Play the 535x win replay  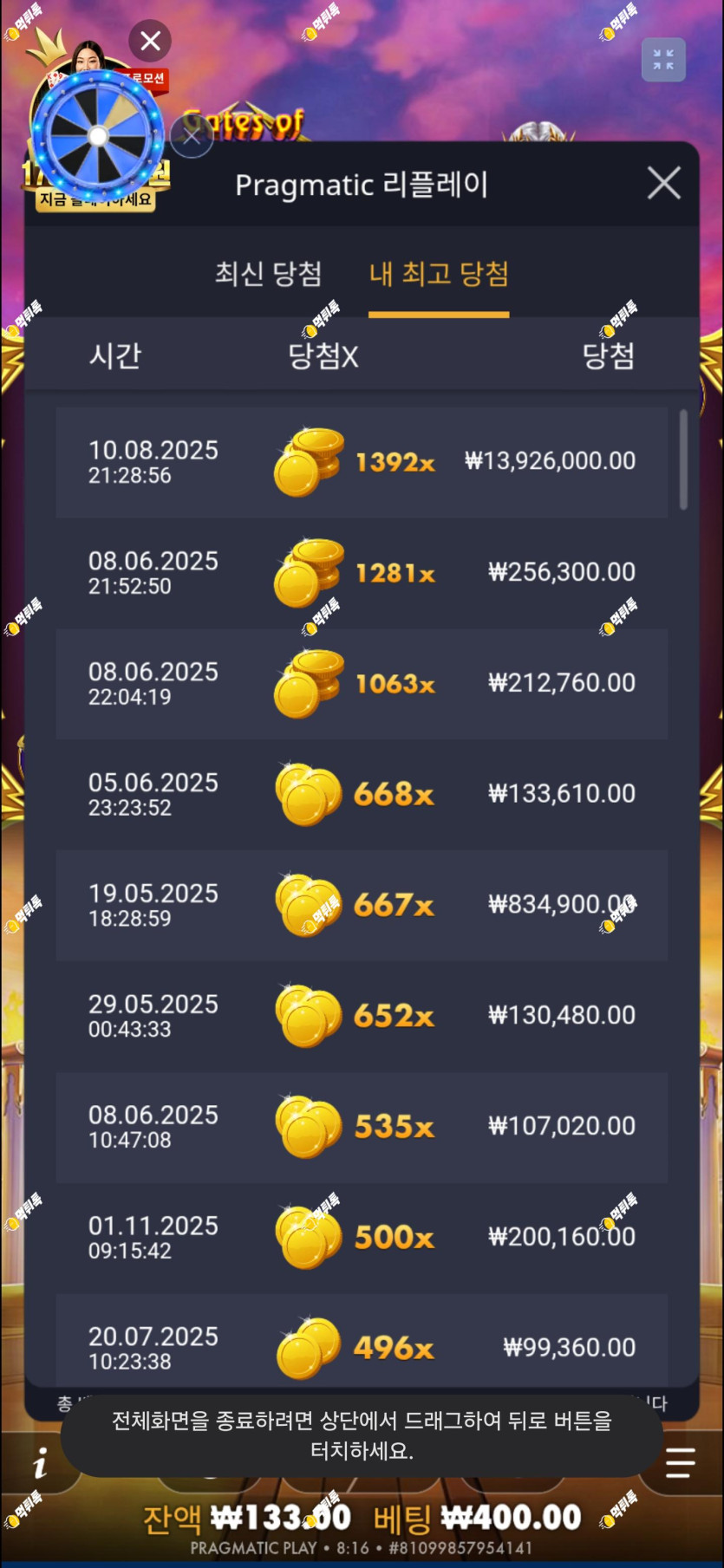pyautogui.click(x=362, y=1127)
